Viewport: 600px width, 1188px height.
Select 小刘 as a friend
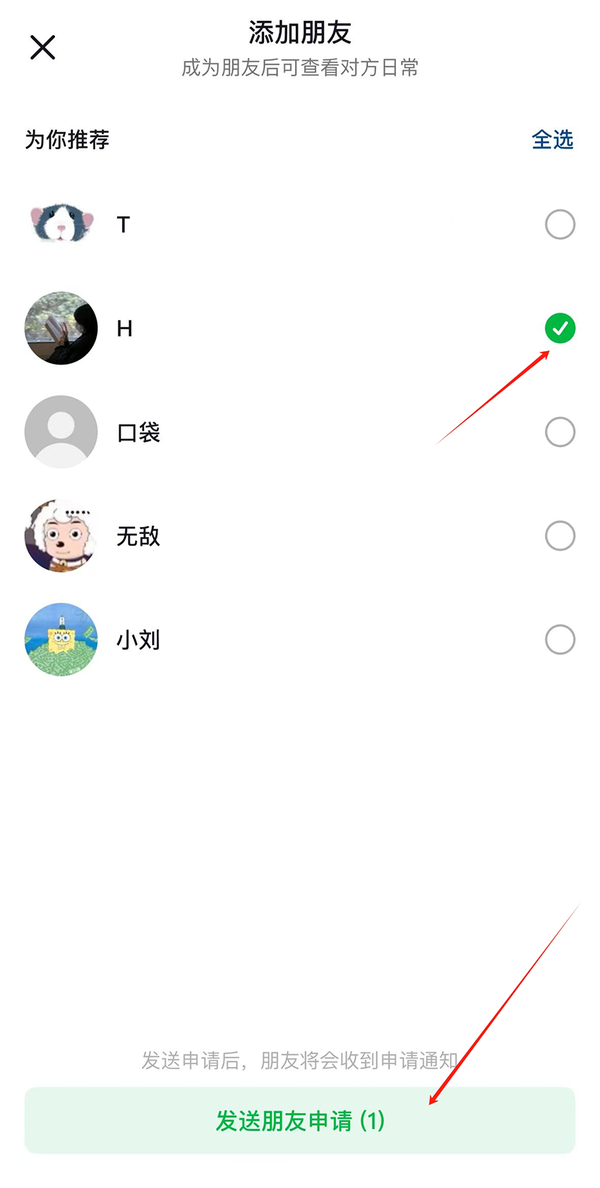(x=560, y=639)
